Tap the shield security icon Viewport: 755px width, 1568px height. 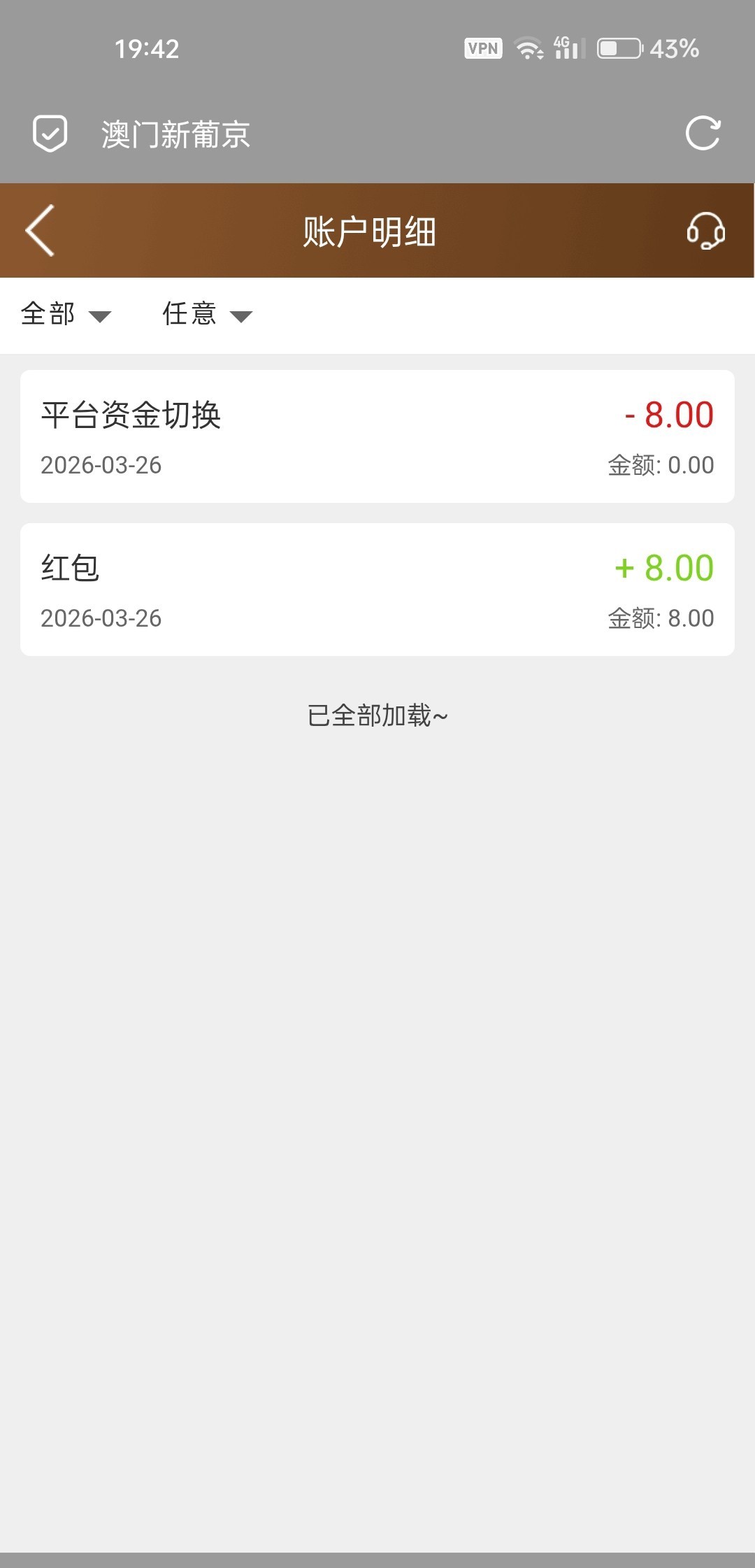point(50,134)
